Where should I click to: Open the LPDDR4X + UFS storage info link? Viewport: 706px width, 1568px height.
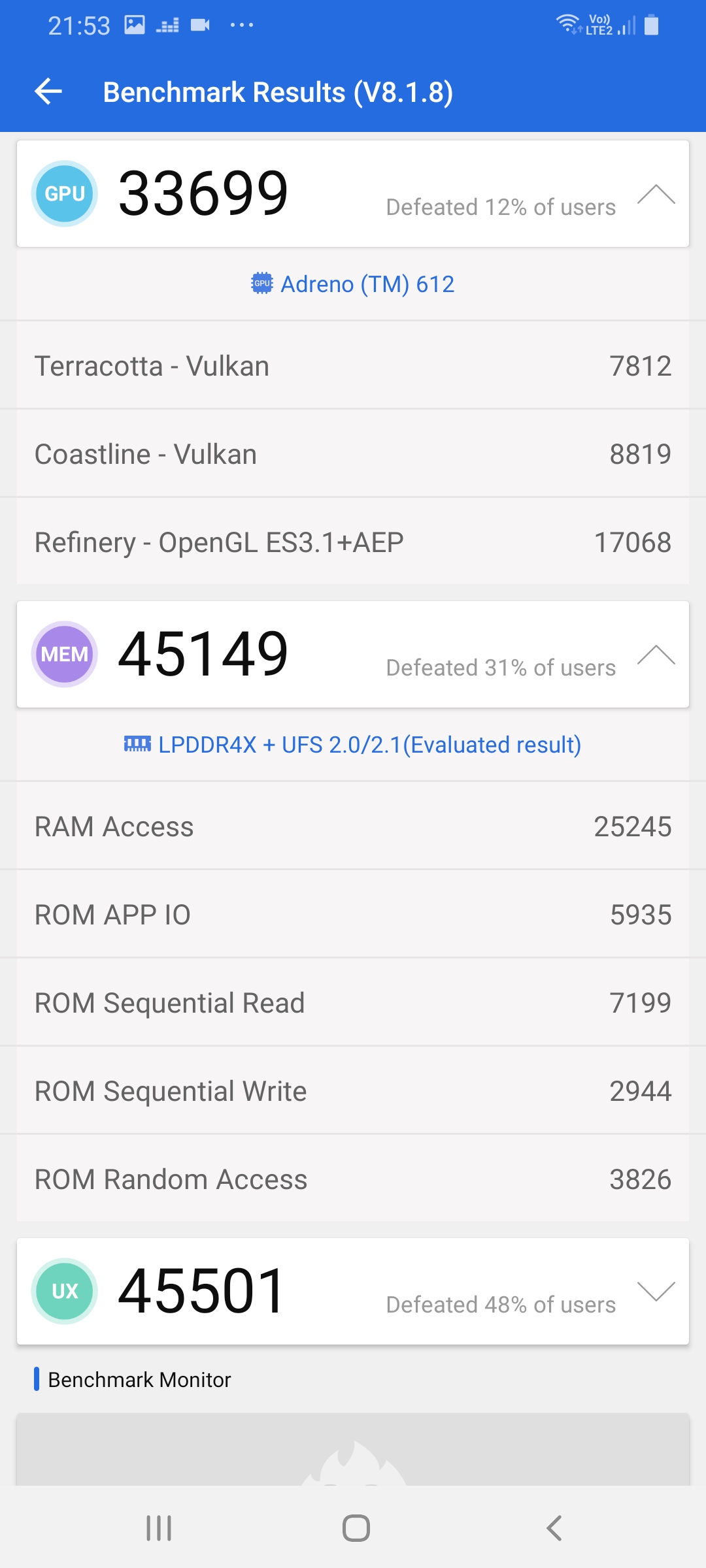[x=353, y=745]
